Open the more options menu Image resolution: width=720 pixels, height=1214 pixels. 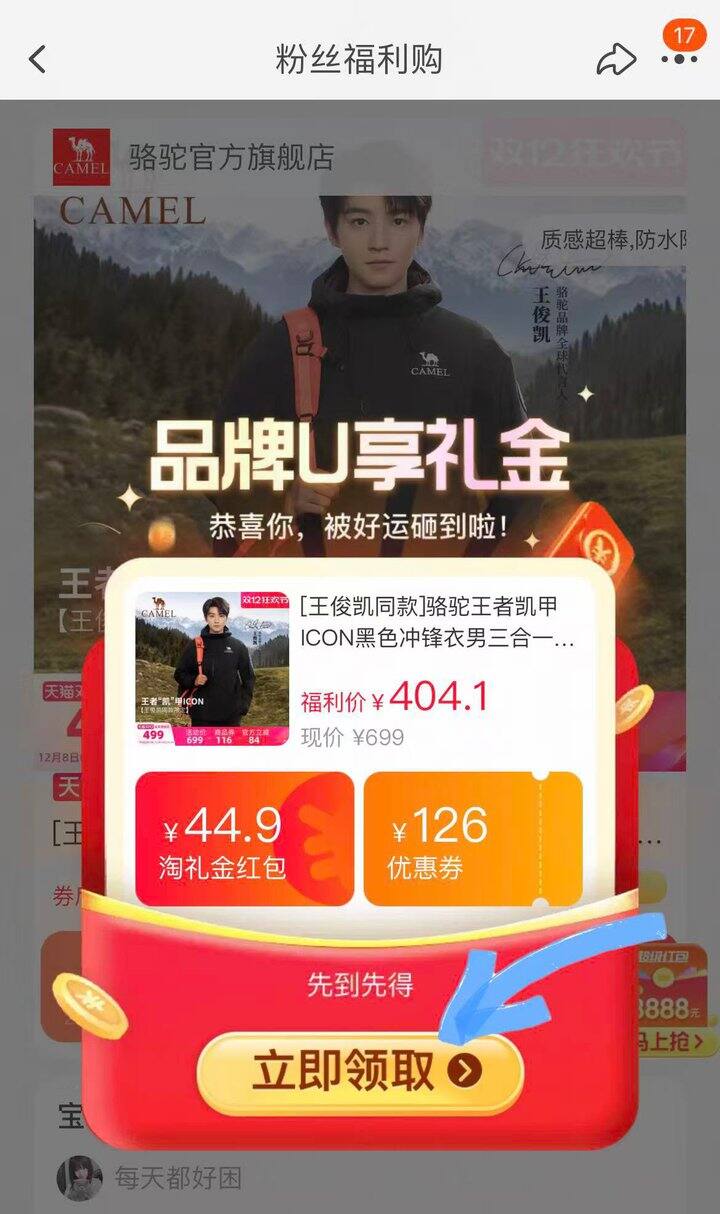click(680, 60)
